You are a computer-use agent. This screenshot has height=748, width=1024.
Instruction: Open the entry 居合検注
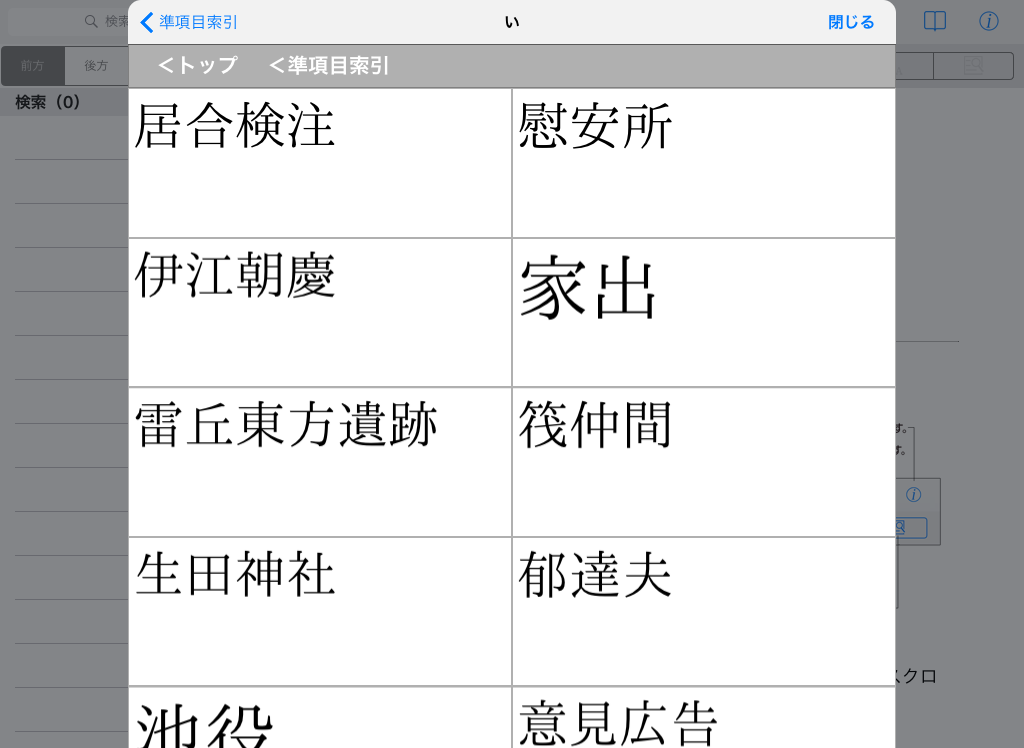tap(235, 127)
